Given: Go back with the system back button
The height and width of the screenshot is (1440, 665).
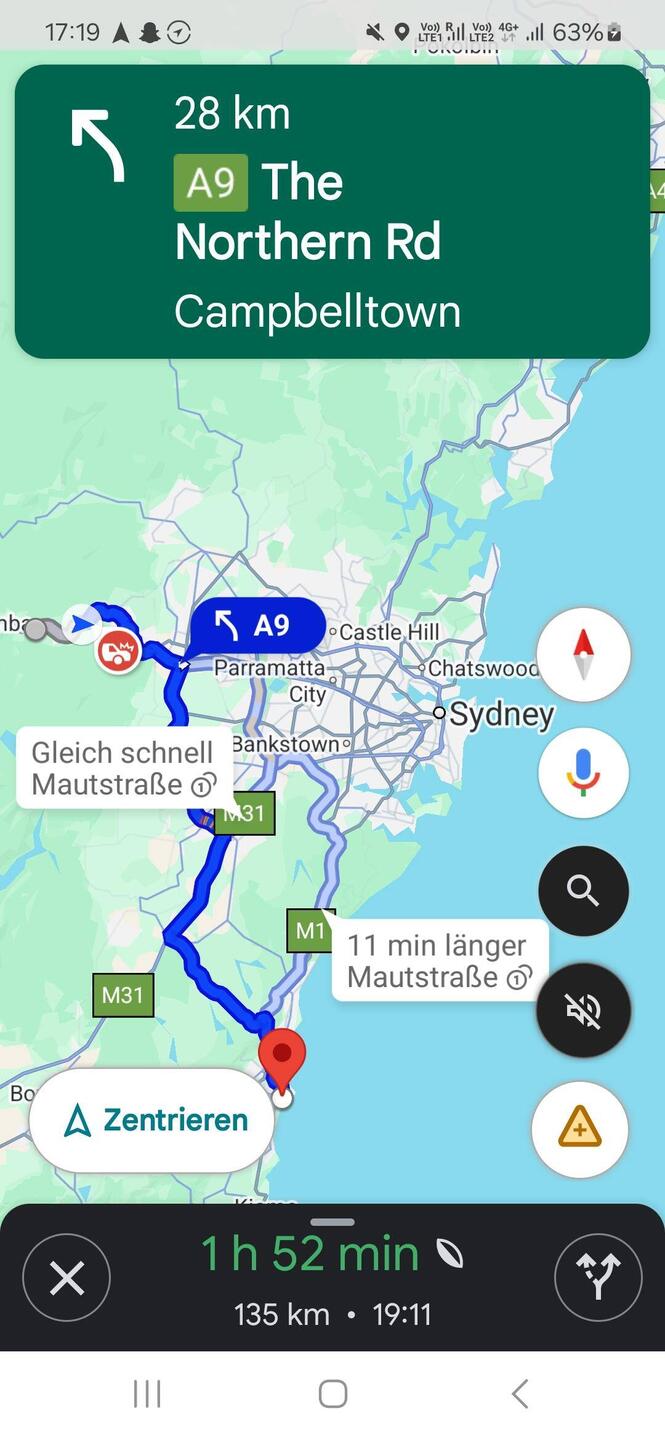Looking at the screenshot, I should 519,1394.
